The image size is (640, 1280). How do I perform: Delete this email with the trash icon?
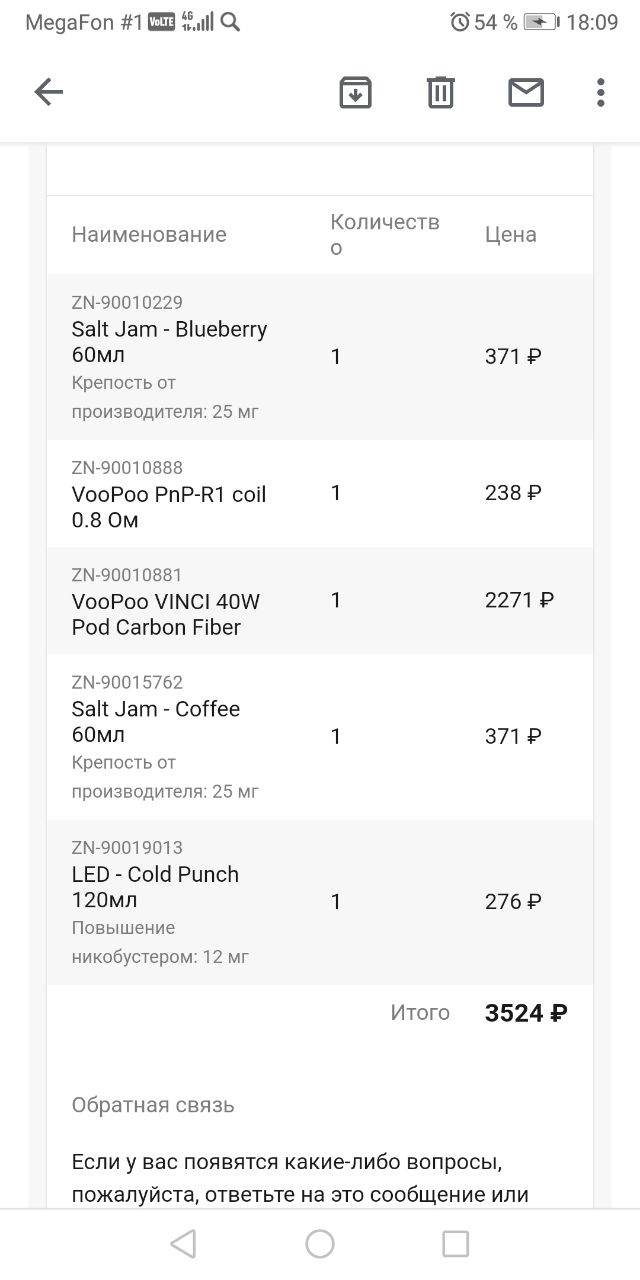pos(441,93)
